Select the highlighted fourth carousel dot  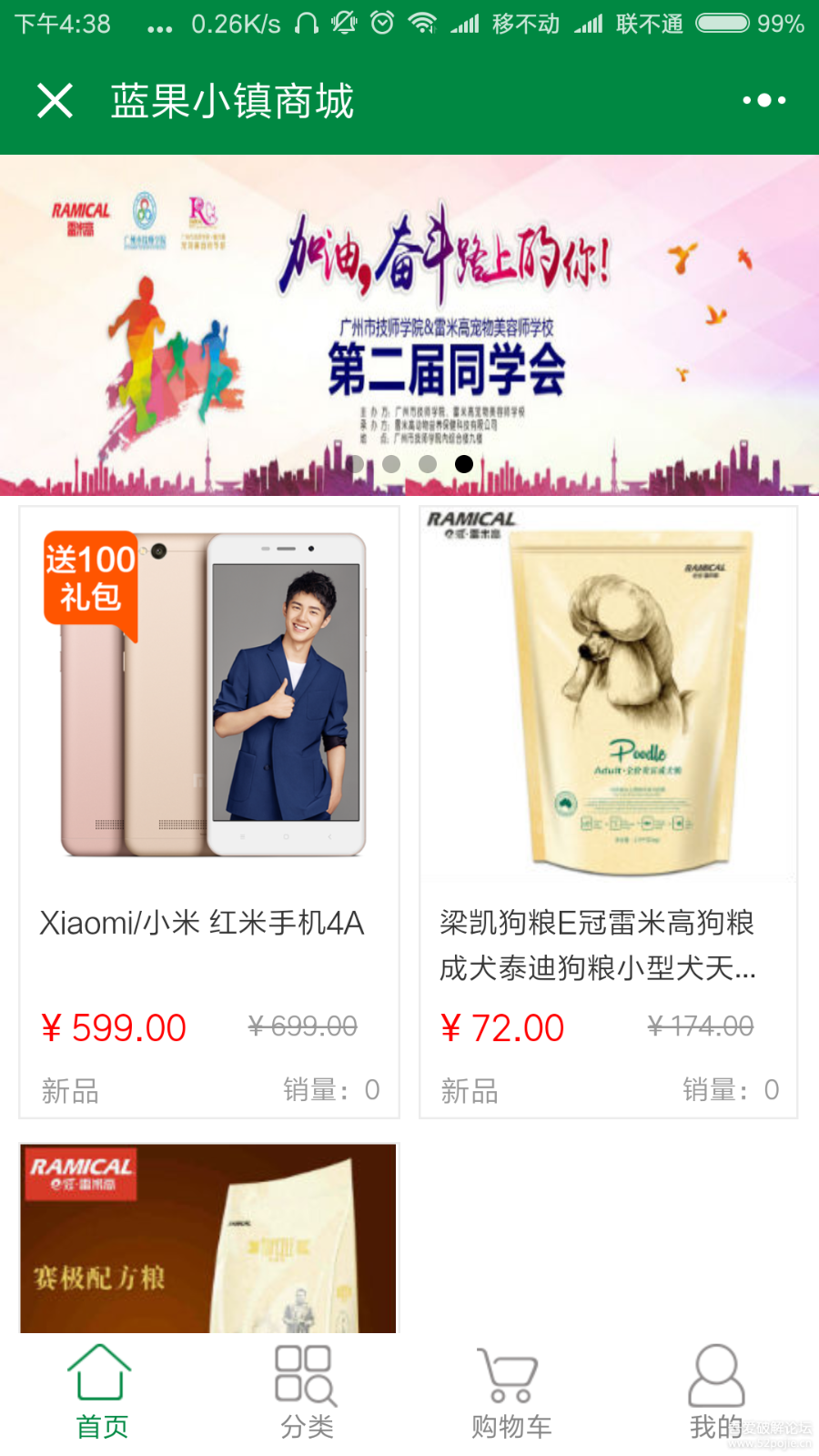[463, 463]
